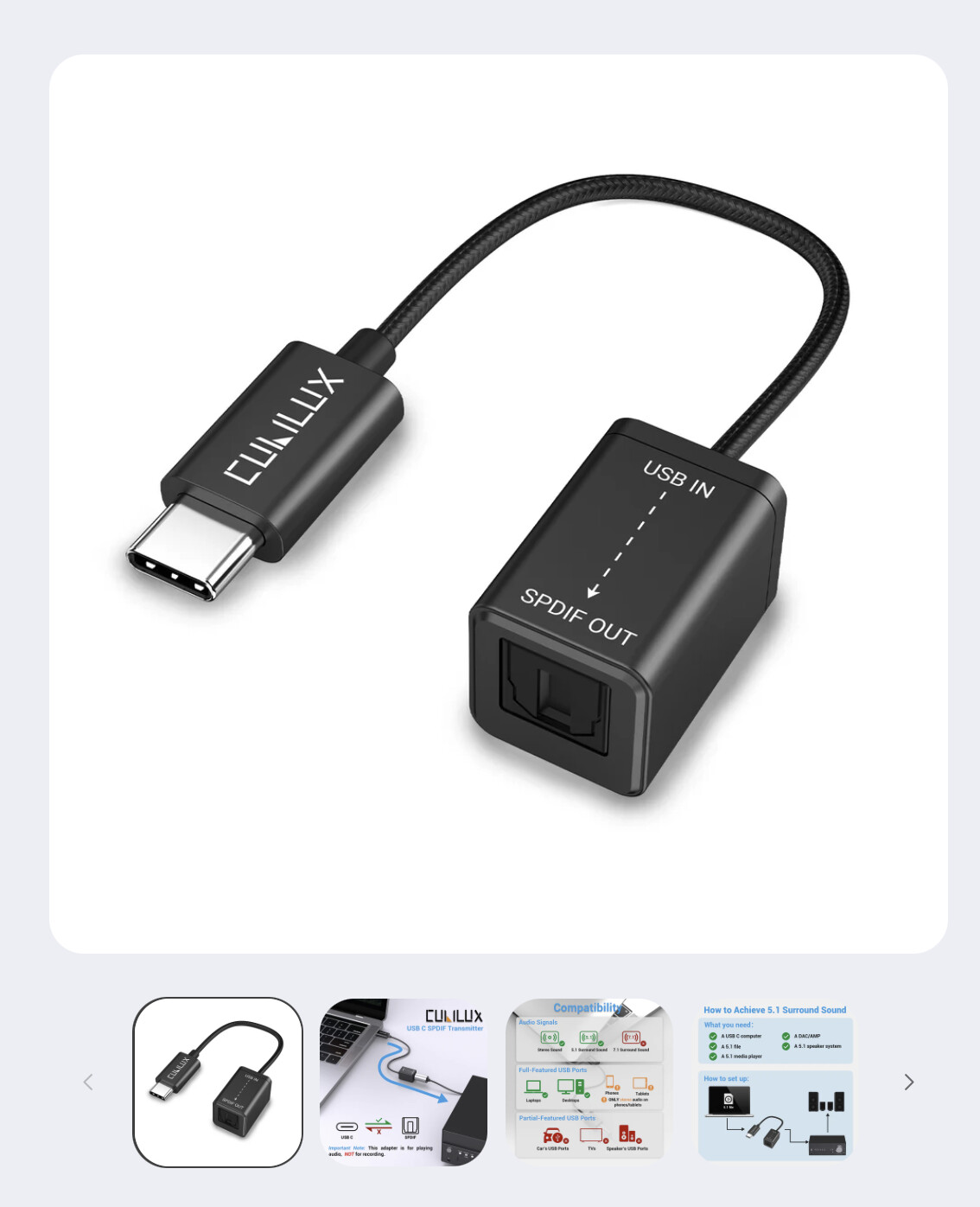The width and height of the screenshot is (980, 1207).
Task: Show the previous gallery thumbnails
Action: click(x=88, y=1082)
